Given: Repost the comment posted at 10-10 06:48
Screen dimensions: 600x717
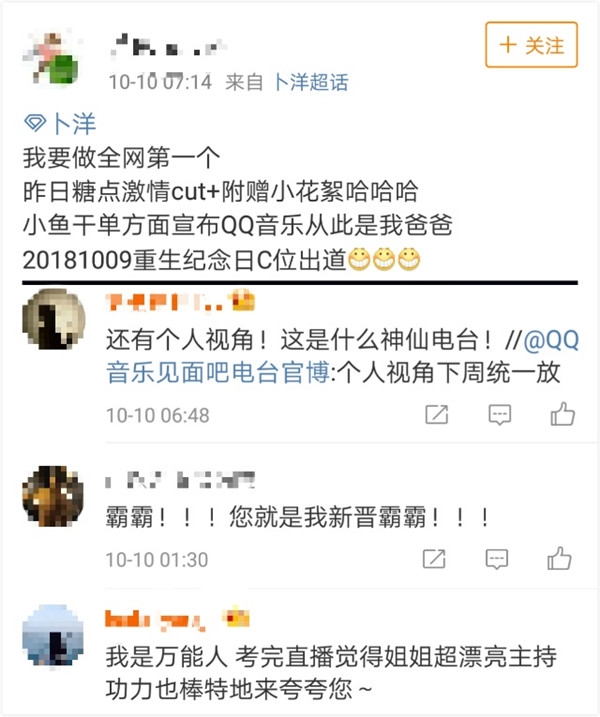Looking at the screenshot, I should (436, 414).
